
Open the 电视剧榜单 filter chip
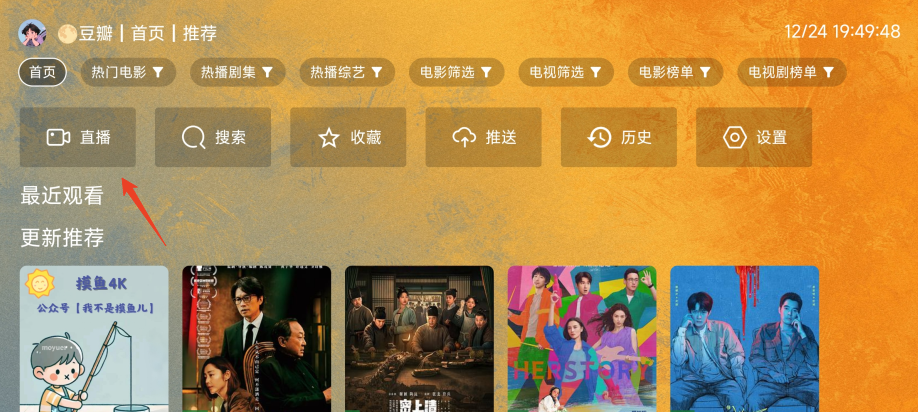tap(792, 72)
